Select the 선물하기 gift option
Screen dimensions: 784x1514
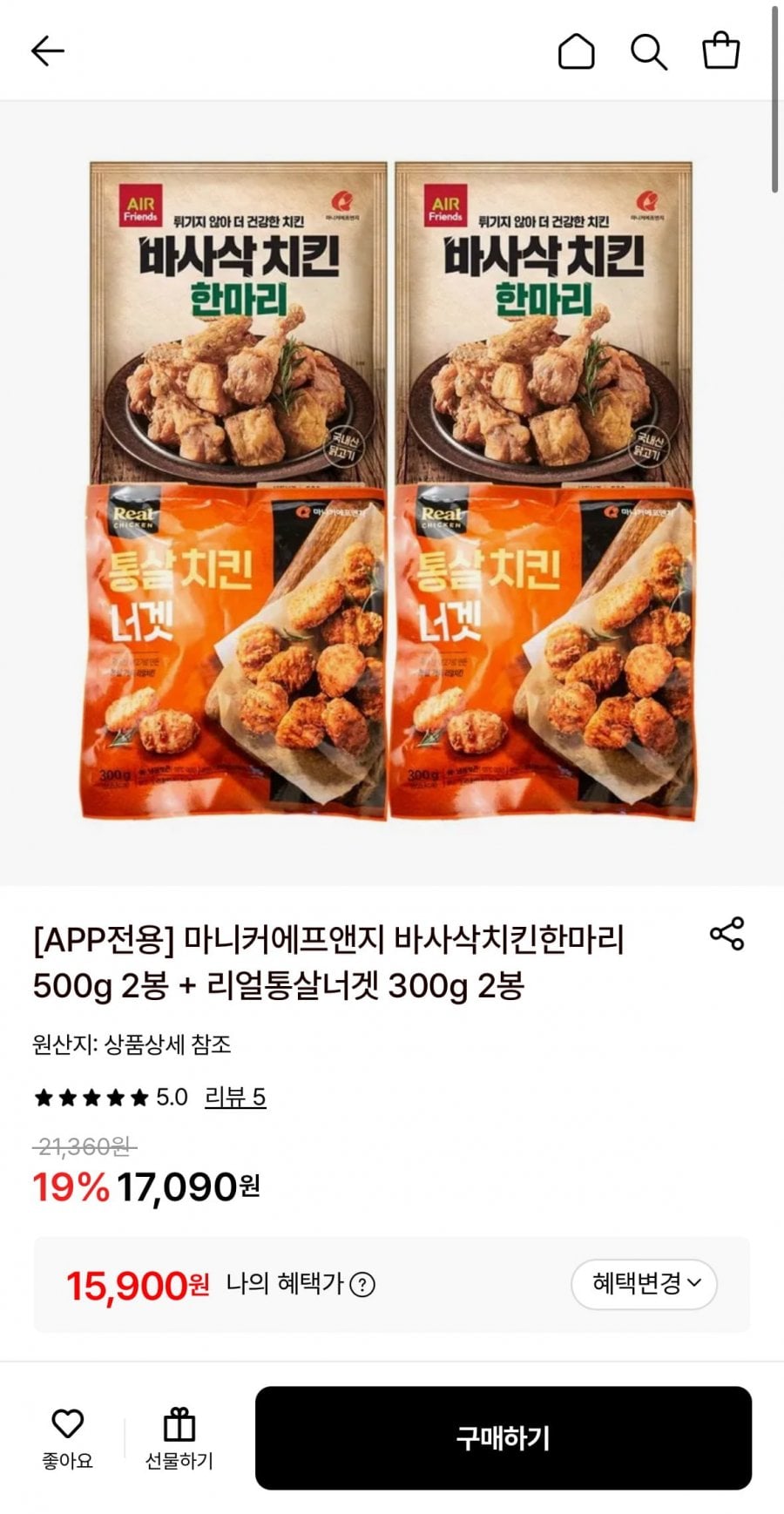(179, 1434)
